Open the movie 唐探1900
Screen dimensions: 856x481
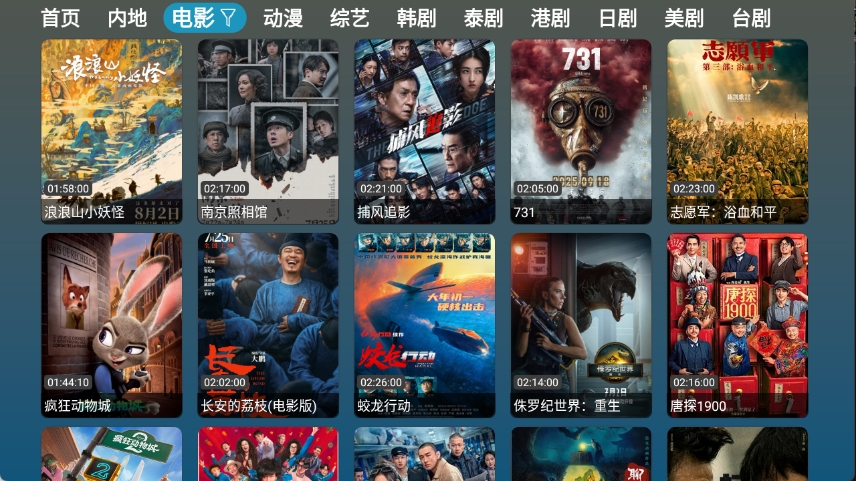pyautogui.click(x=737, y=324)
